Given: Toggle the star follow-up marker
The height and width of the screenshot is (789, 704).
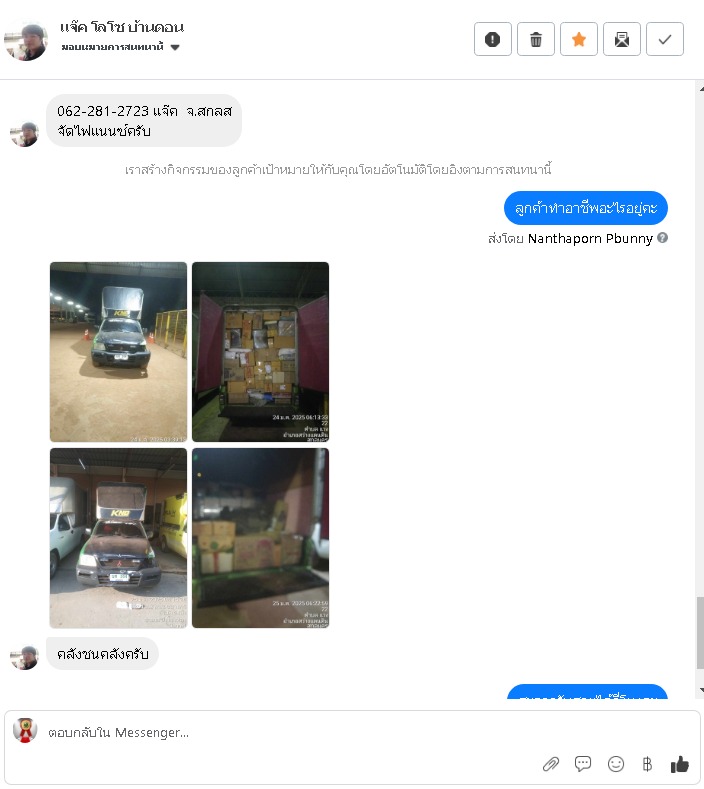Looking at the screenshot, I should pyautogui.click(x=579, y=39).
